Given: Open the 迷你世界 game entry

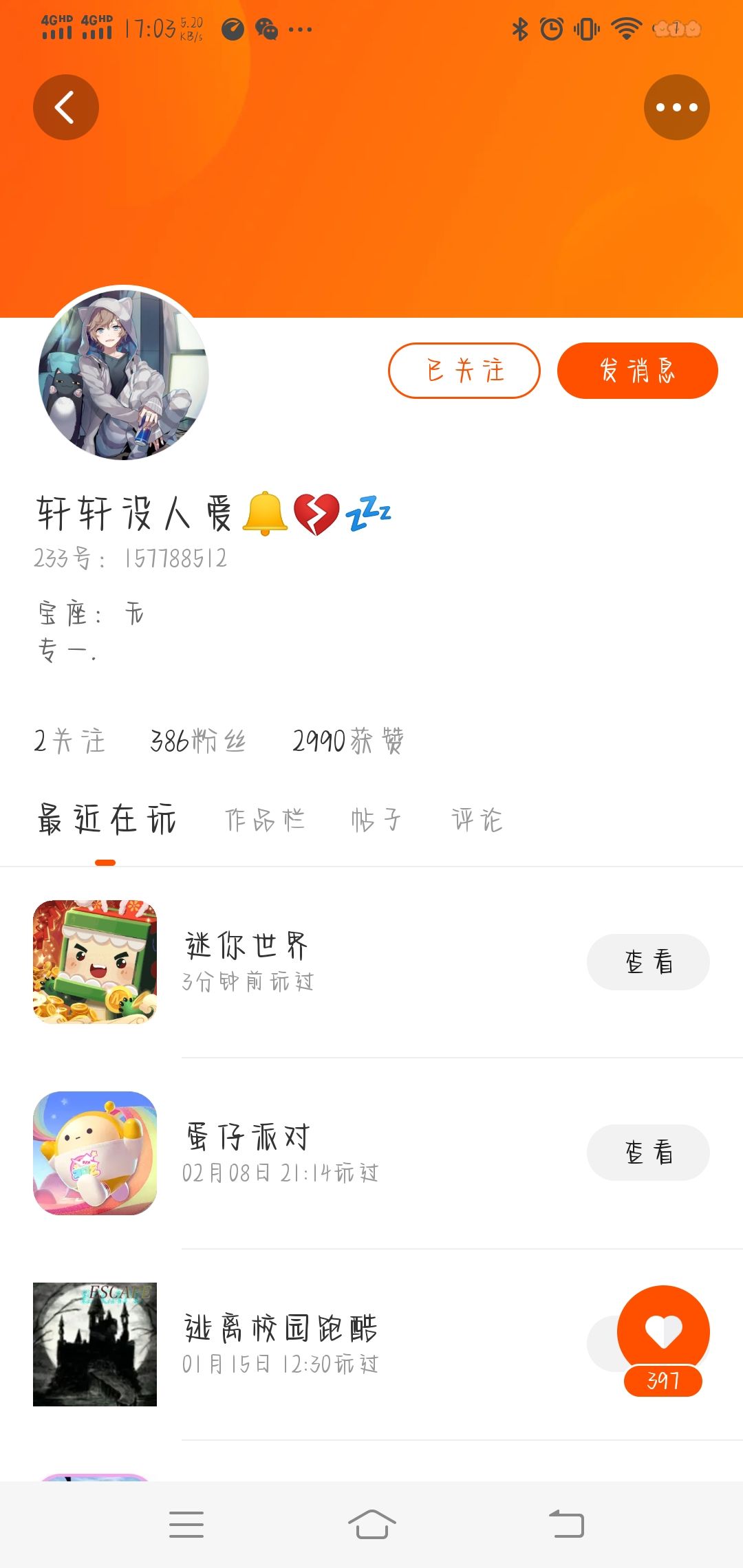Looking at the screenshot, I should click(248, 961).
